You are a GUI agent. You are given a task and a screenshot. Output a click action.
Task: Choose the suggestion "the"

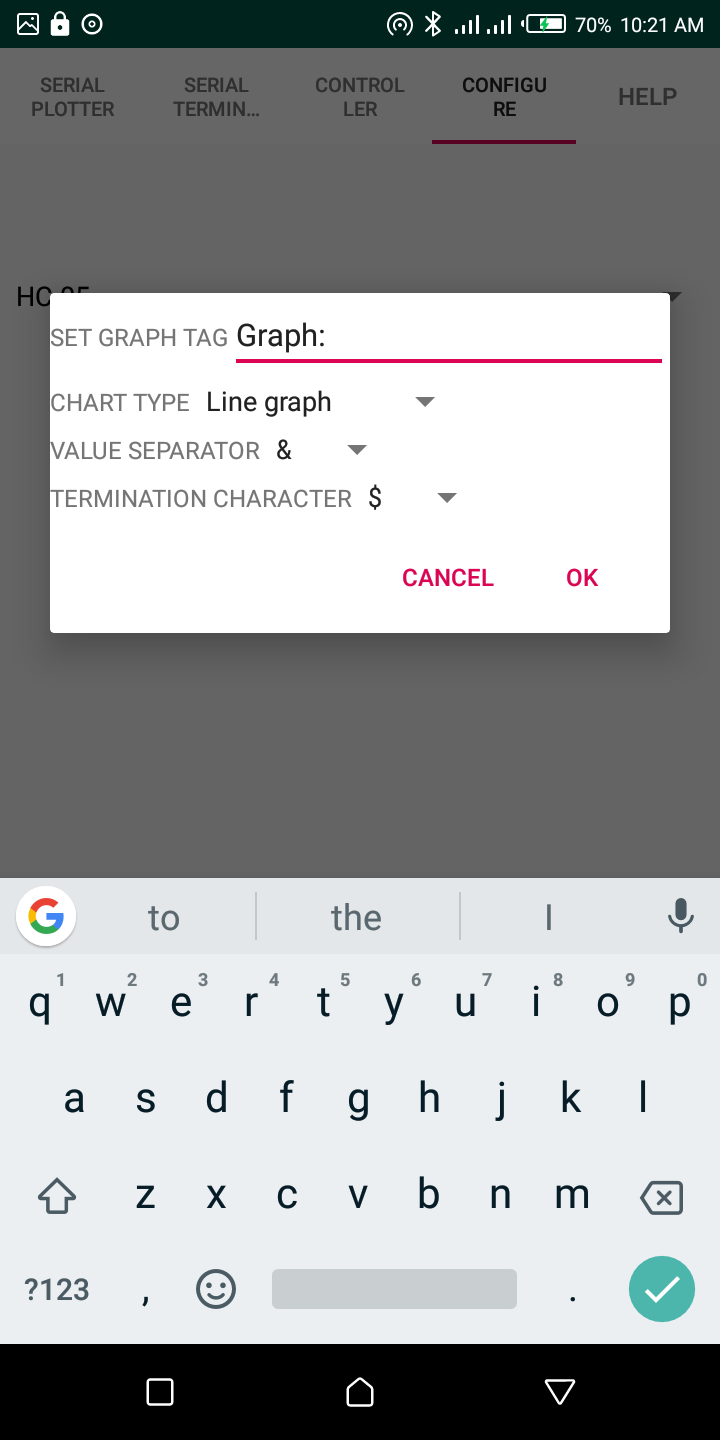pos(356,917)
